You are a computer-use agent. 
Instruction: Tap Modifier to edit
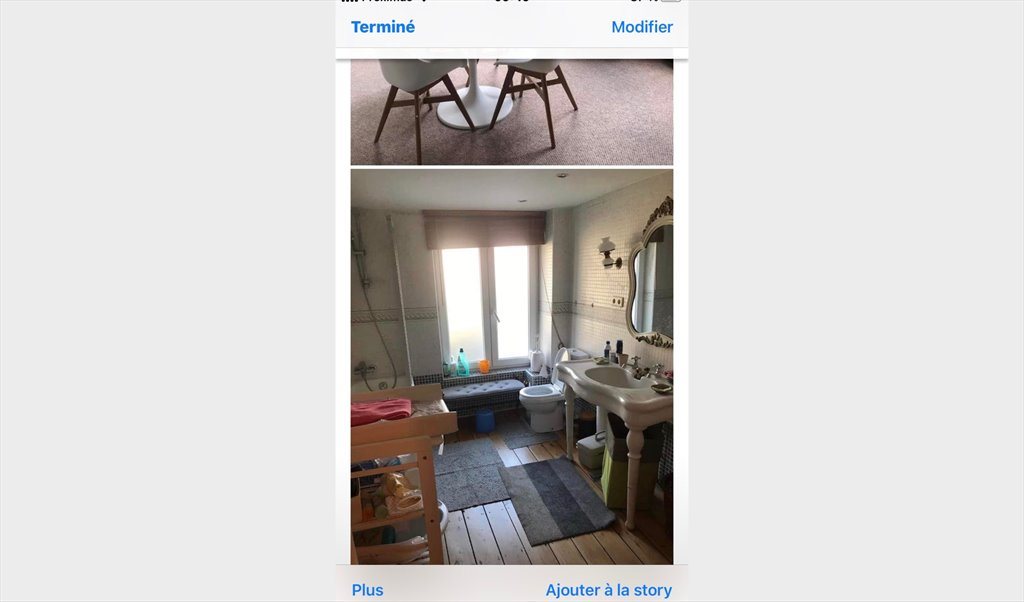coord(641,27)
